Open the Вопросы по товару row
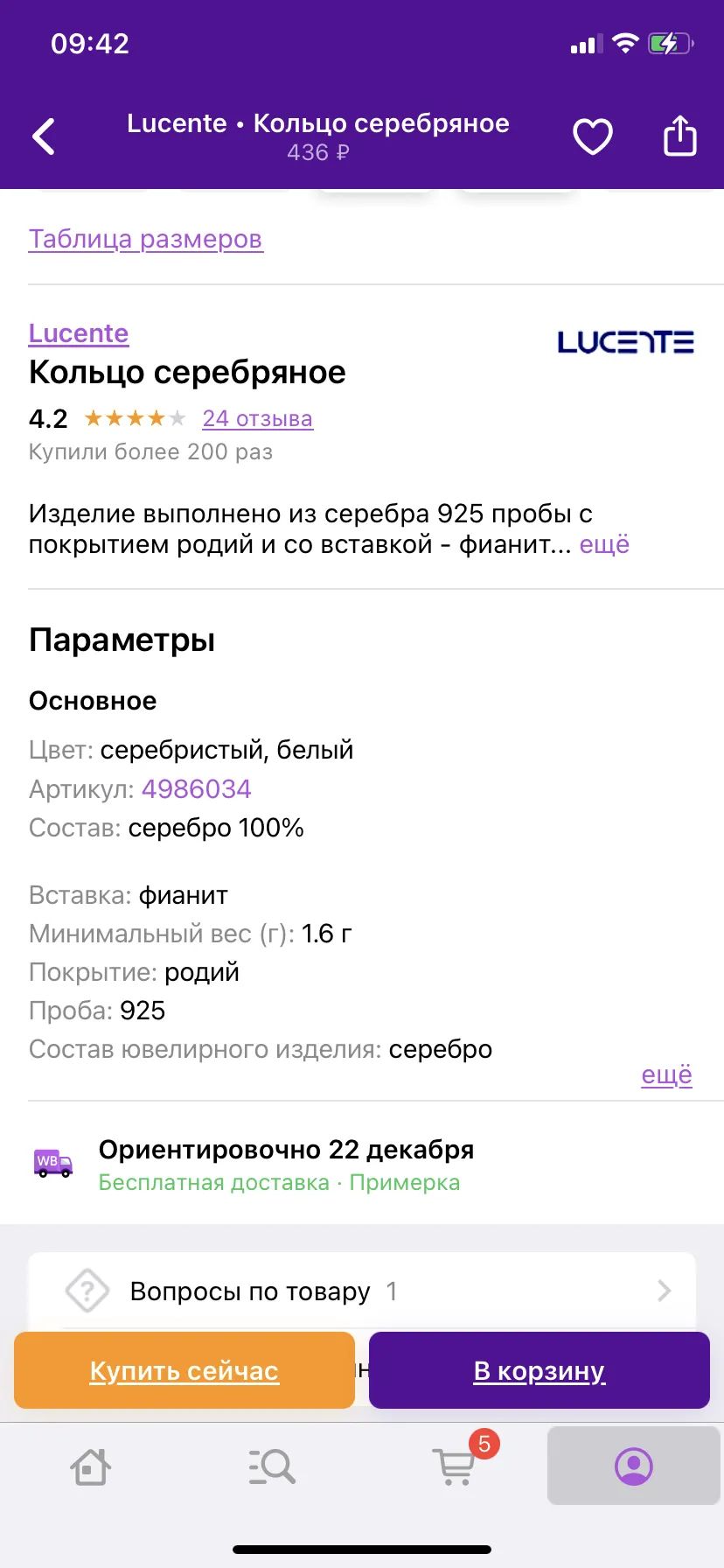Image resolution: width=724 pixels, height=1568 pixels. click(x=362, y=1291)
